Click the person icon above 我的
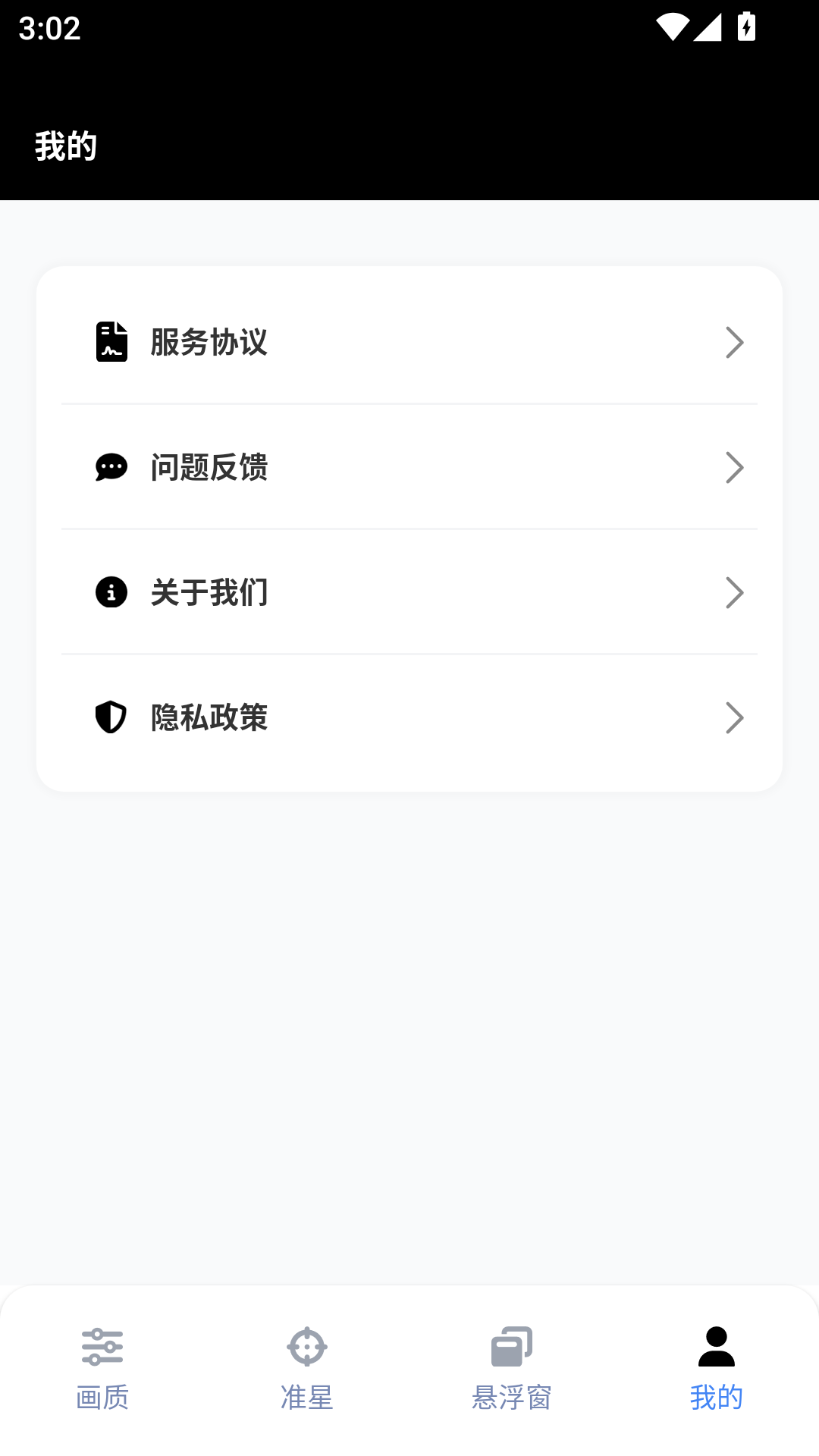The width and height of the screenshot is (819, 1456). (716, 1347)
